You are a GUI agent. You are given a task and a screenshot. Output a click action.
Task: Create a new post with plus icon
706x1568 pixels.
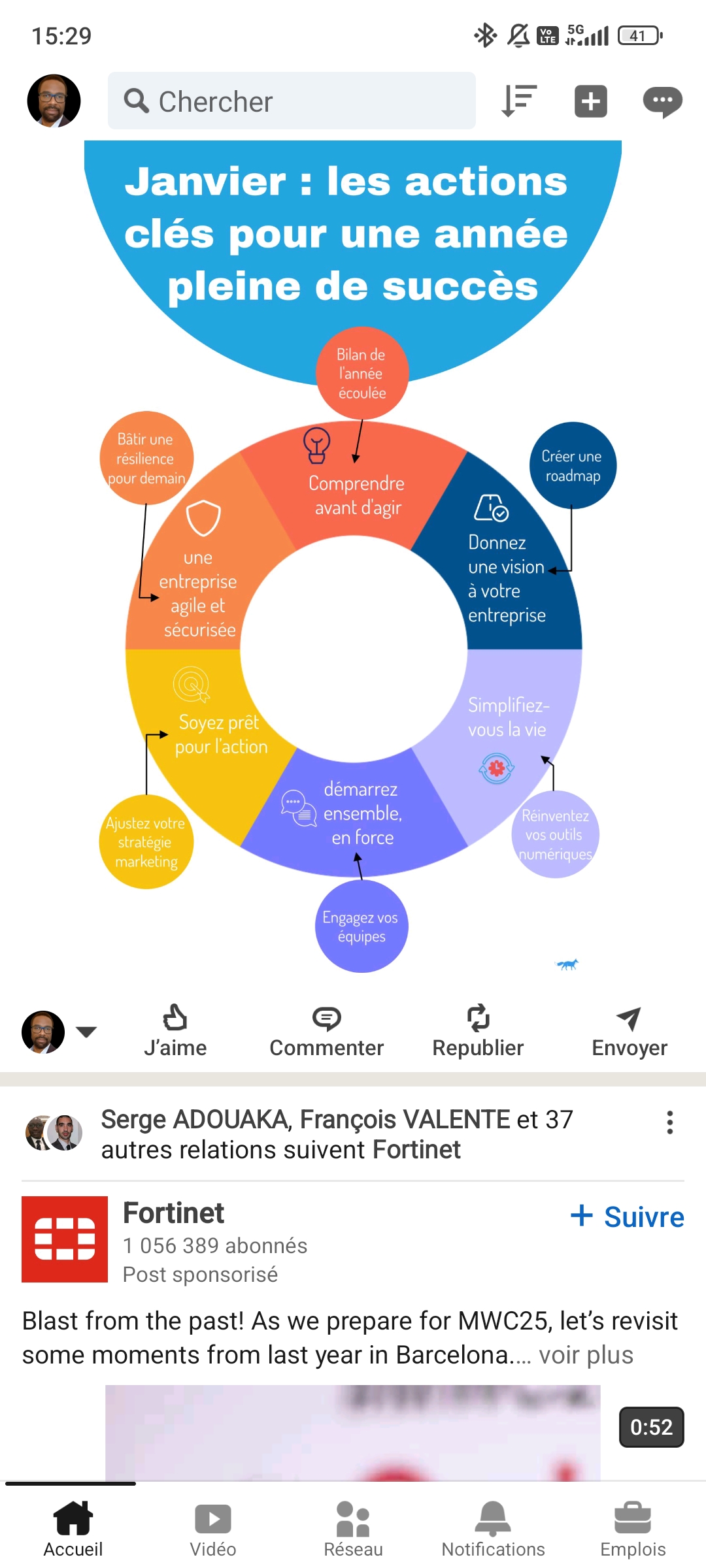590,101
